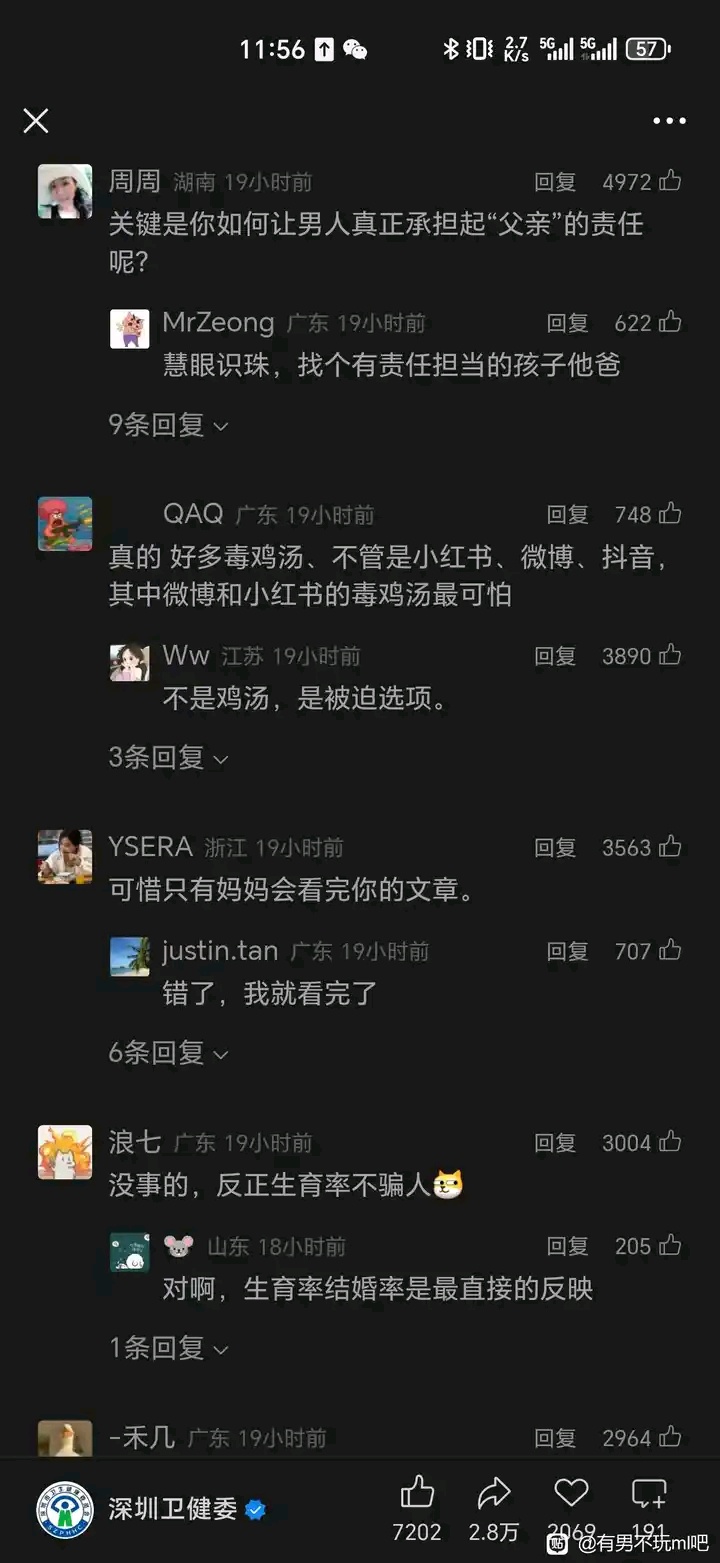
Task: Reply to 周周's comment
Action: click(555, 182)
